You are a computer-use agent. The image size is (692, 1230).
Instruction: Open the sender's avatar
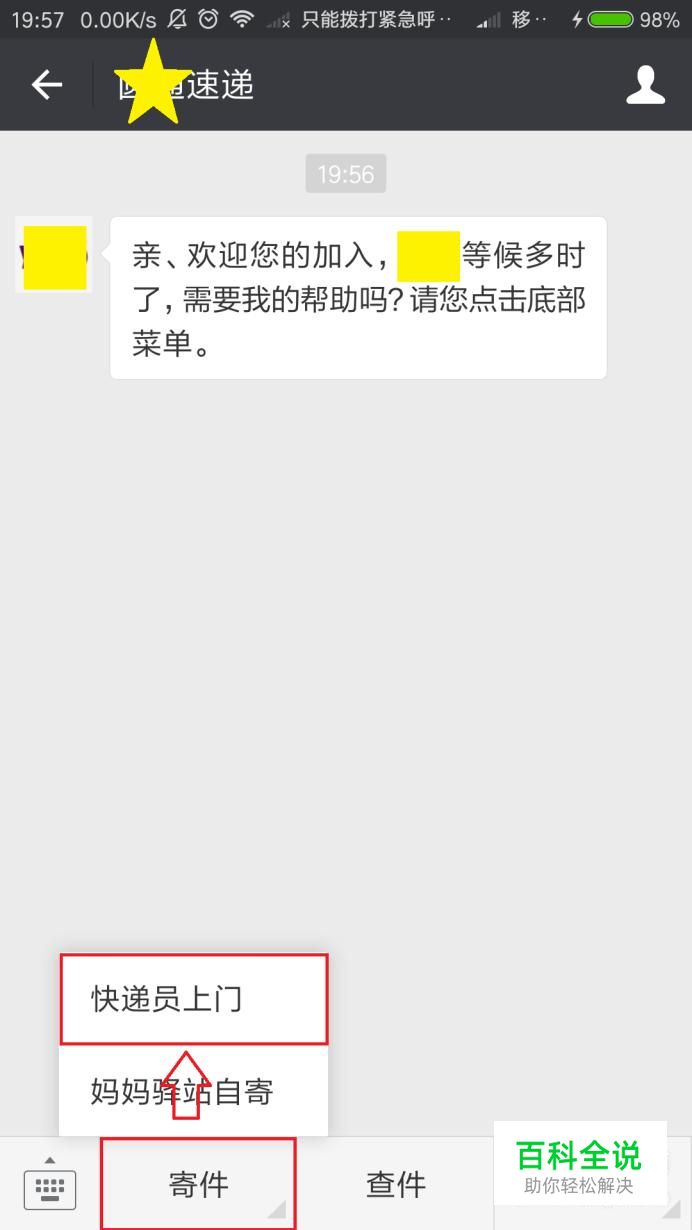click(x=54, y=255)
